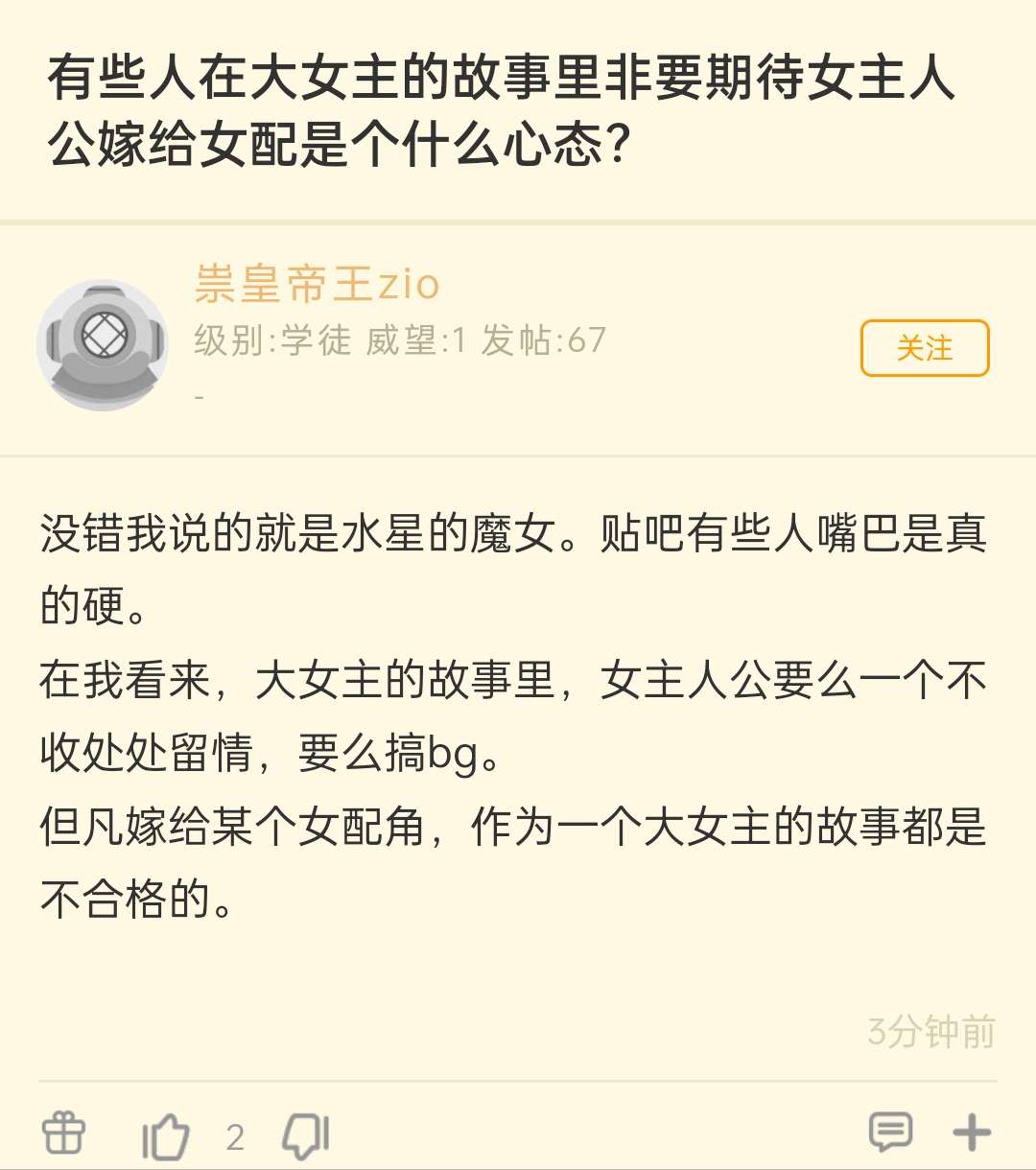
Task: Open 祟皇帝王zio's profile avatar
Action: coord(103,345)
